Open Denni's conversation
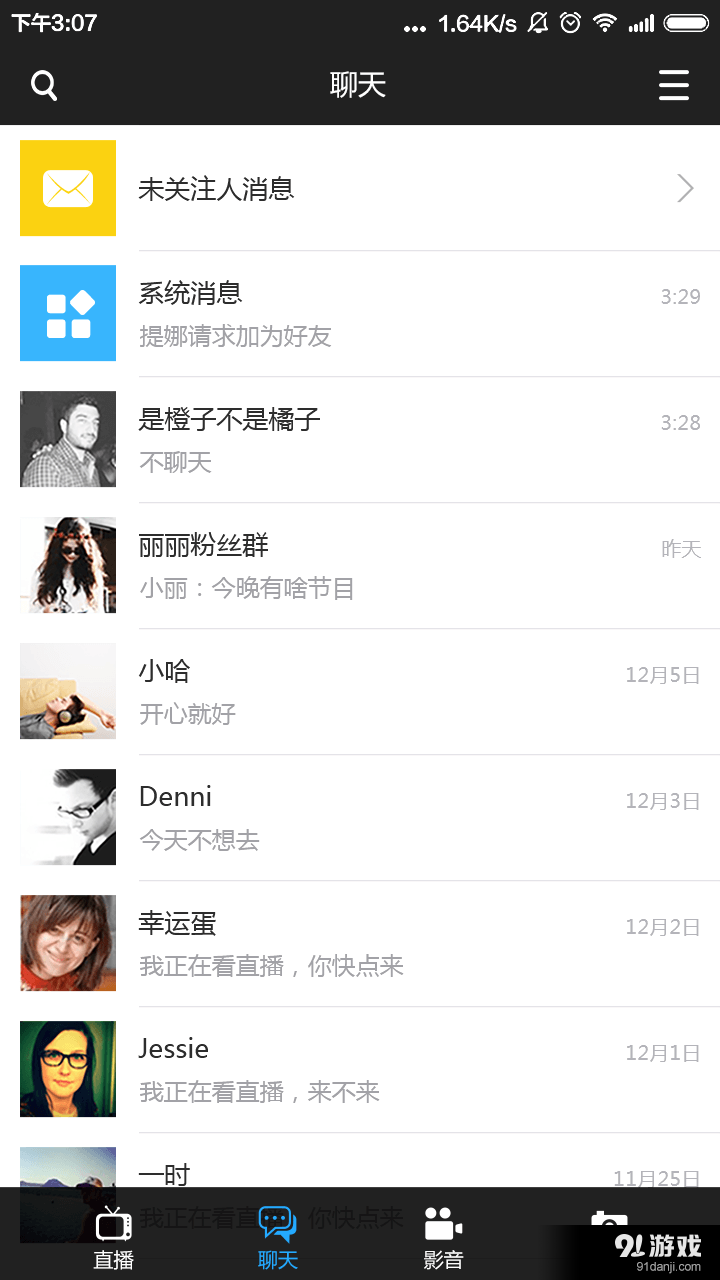 pos(360,817)
